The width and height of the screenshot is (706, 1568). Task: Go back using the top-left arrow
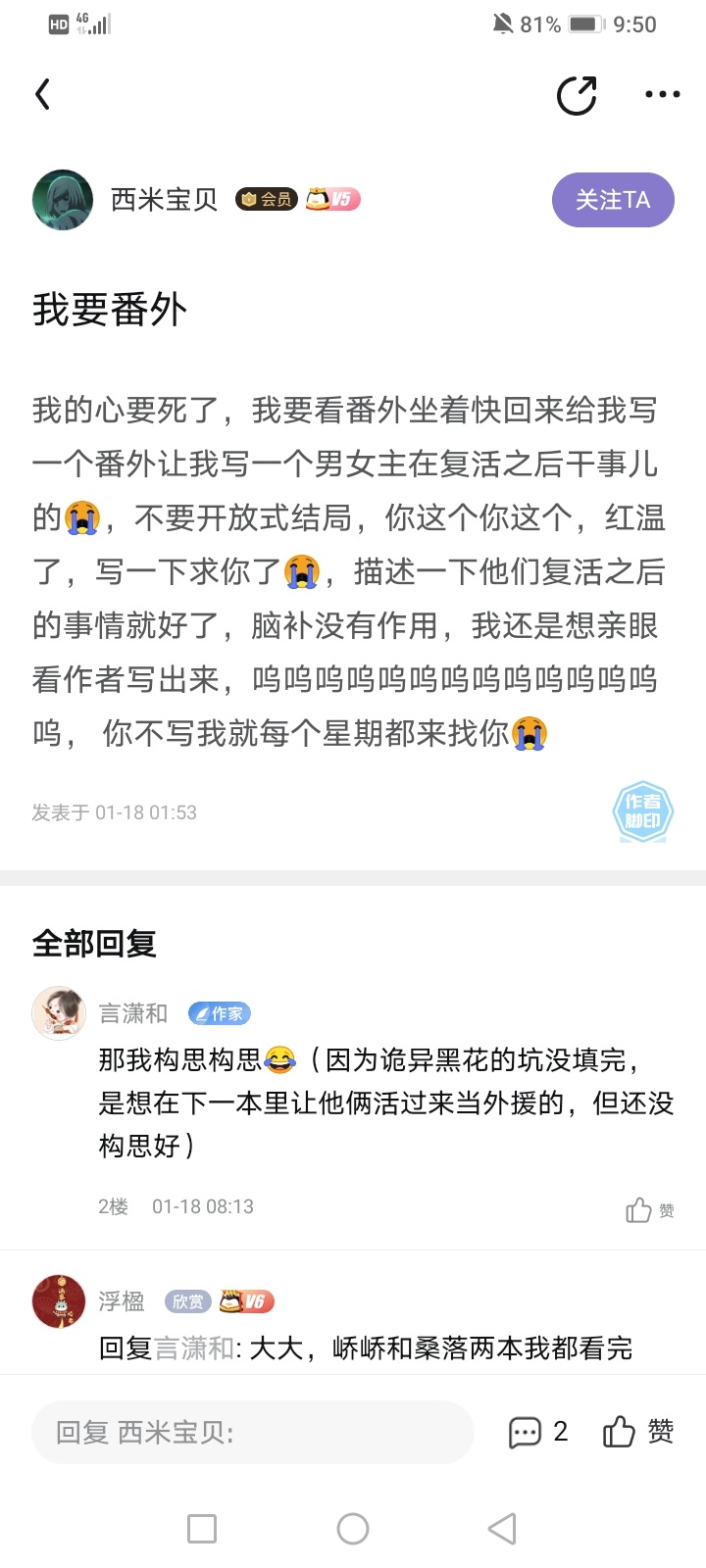pyautogui.click(x=42, y=95)
